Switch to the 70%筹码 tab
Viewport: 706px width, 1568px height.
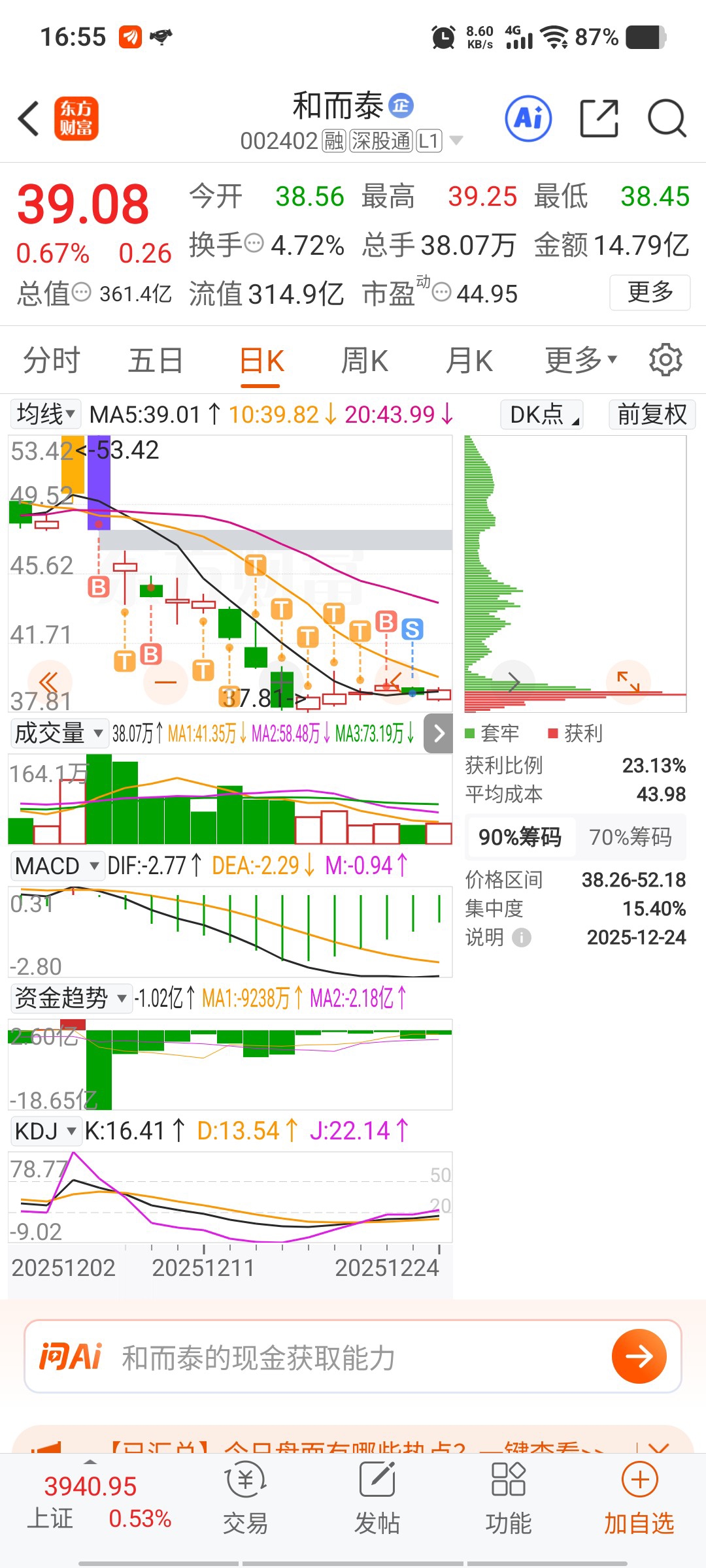pos(630,837)
